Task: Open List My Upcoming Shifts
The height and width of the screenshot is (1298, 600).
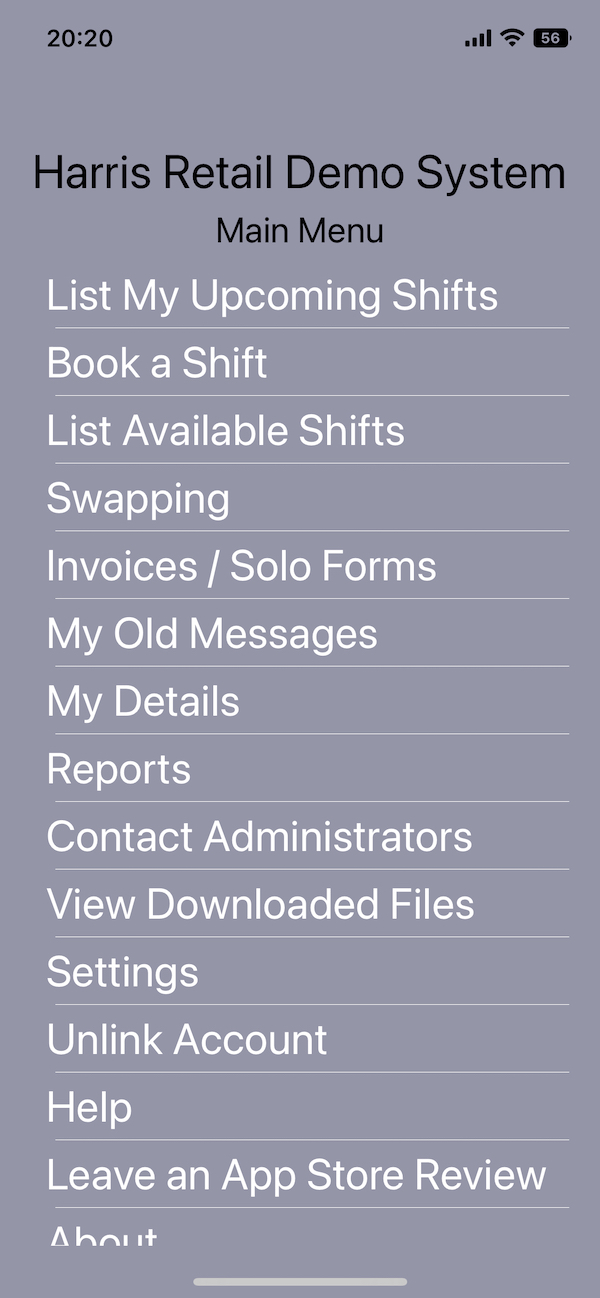Action: pyautogui.click(x=272, y=296)
